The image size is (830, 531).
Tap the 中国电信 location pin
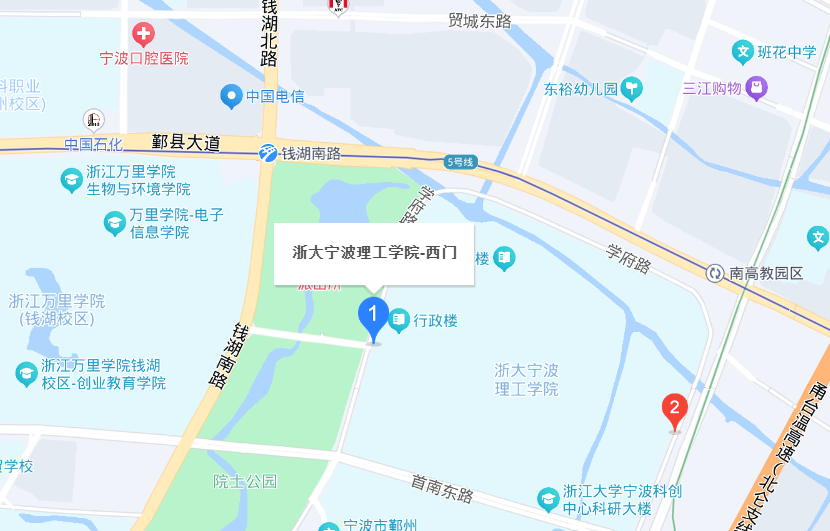click(231, 96)
